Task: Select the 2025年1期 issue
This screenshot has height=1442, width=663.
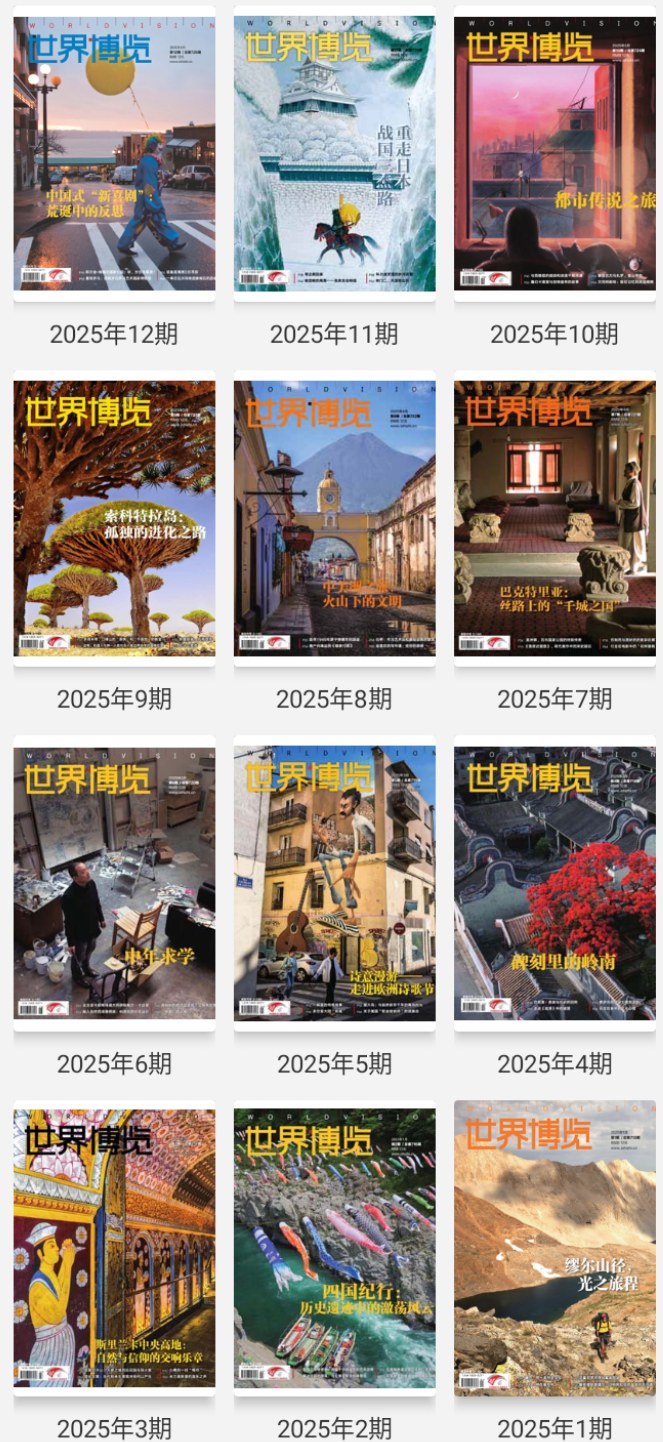Action: click(555, 1248)
